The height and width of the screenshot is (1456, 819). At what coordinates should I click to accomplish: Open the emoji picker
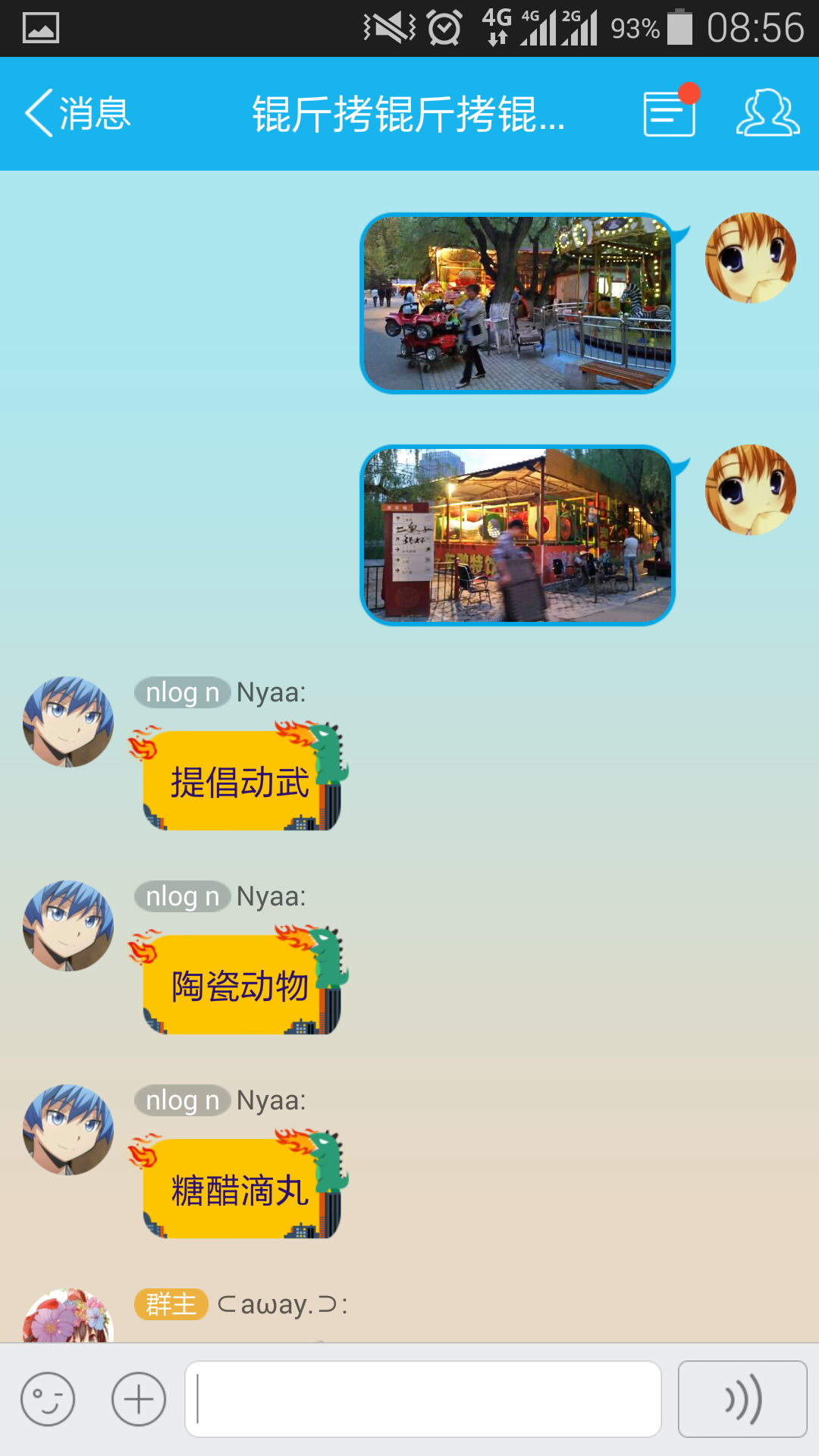tap(48, 1399)
